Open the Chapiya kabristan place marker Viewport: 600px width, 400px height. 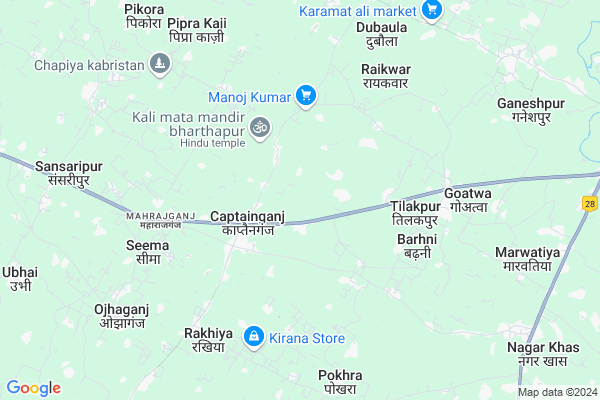159,65
